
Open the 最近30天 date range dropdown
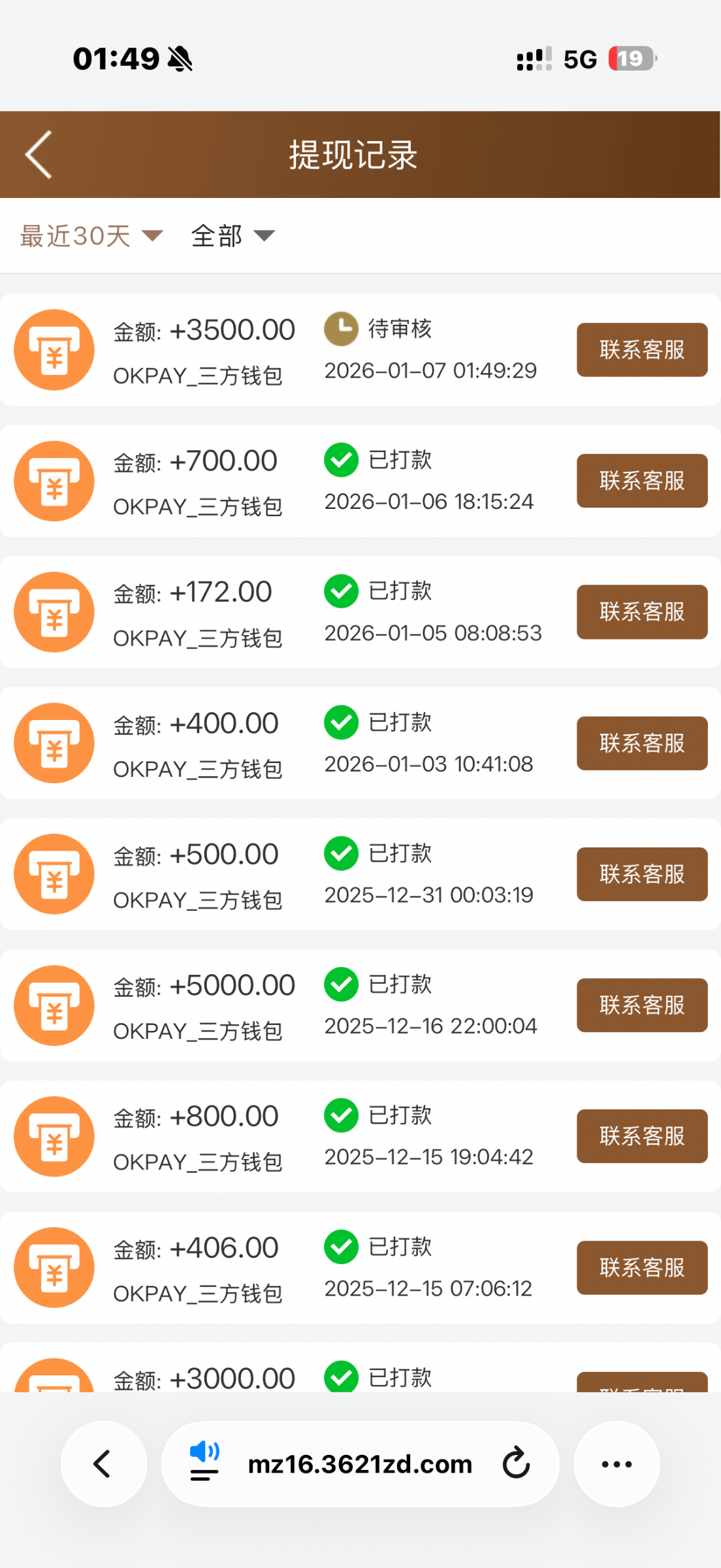pos(91,236)
